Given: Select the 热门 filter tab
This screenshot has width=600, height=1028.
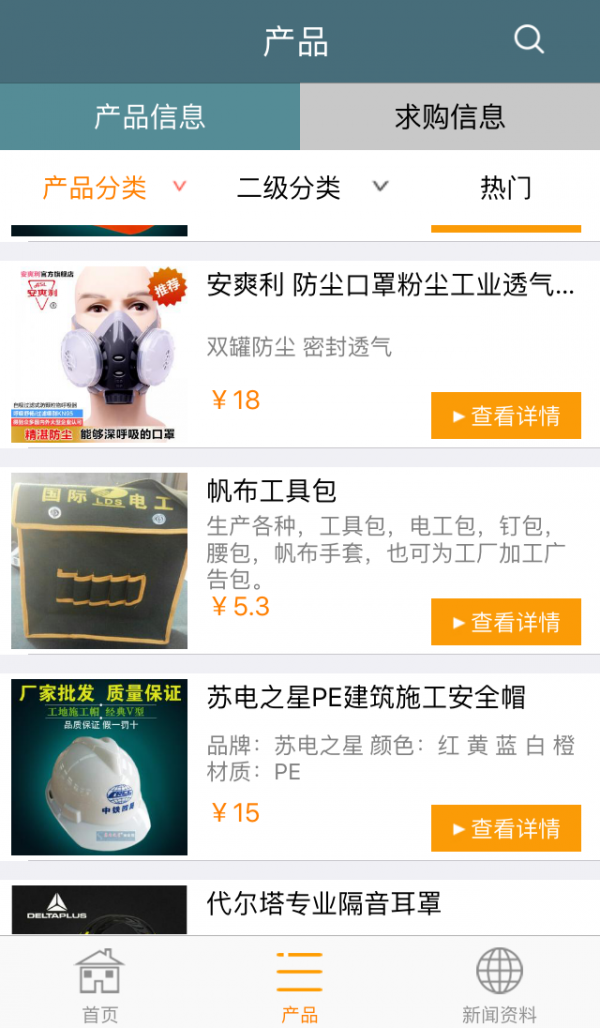Looking at the screenshot, I should (505, 187).
